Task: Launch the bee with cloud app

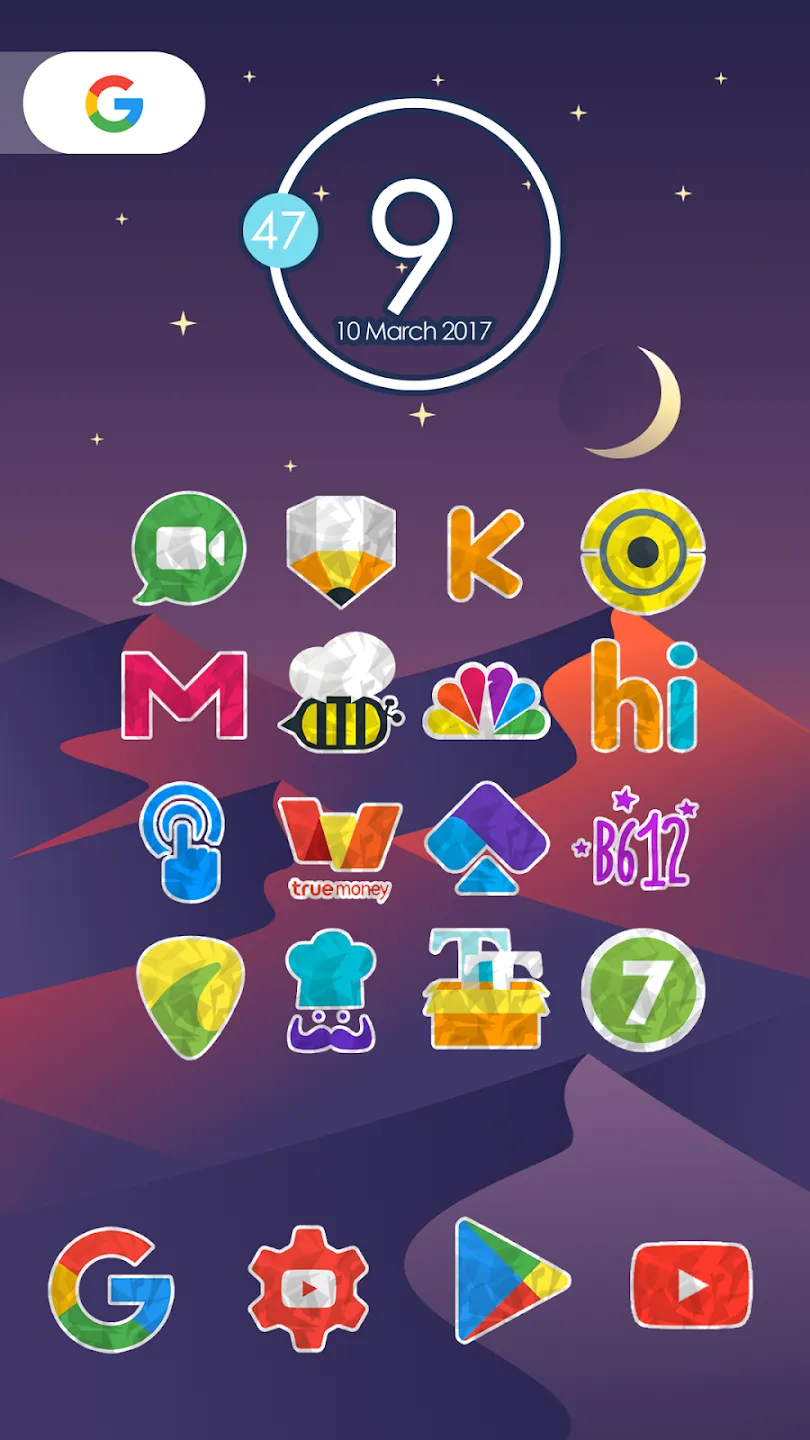Action: [x=341, y=692]
